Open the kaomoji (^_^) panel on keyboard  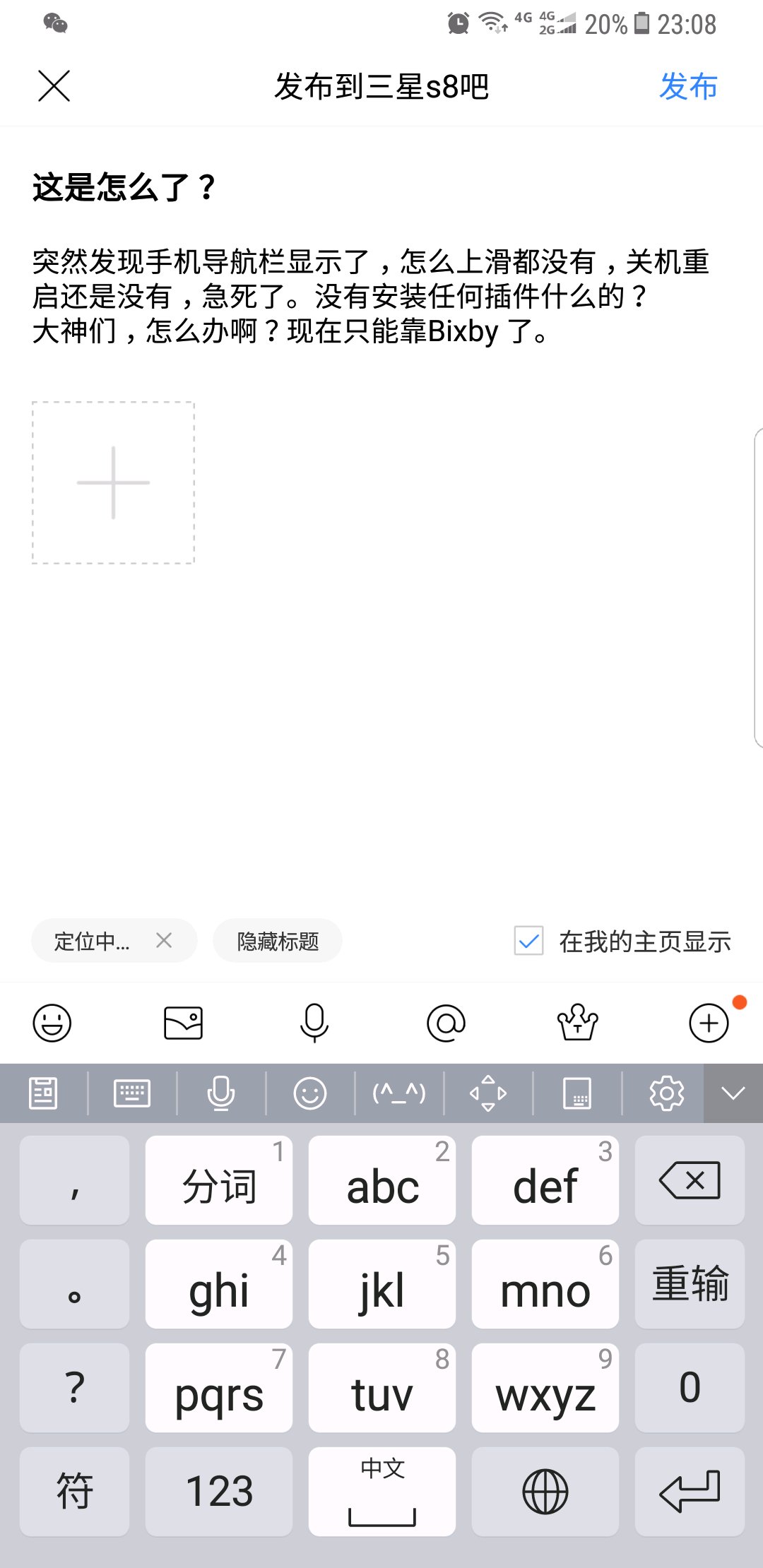[399, 1093]
